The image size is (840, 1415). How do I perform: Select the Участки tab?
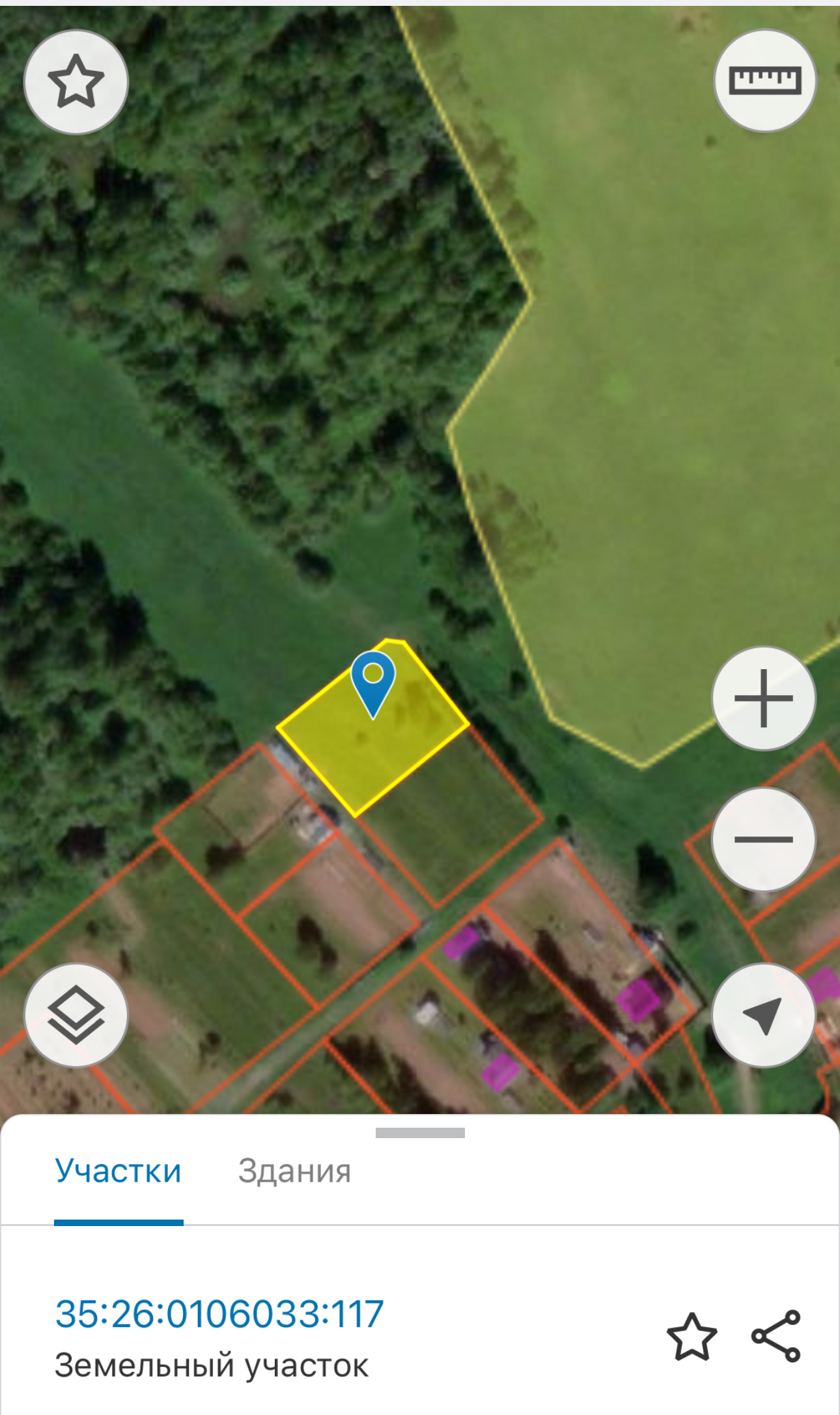point(119,1171)
